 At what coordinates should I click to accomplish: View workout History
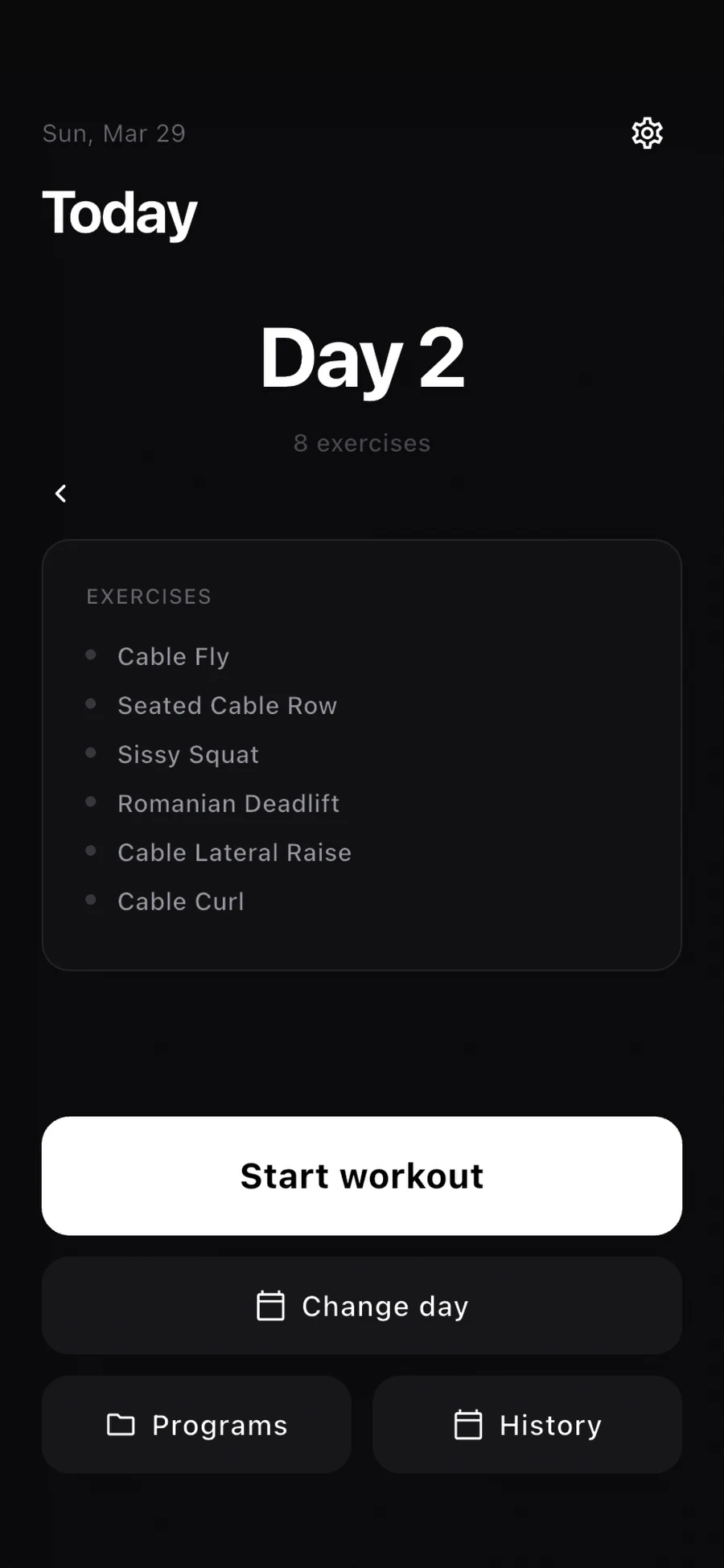527,1425
